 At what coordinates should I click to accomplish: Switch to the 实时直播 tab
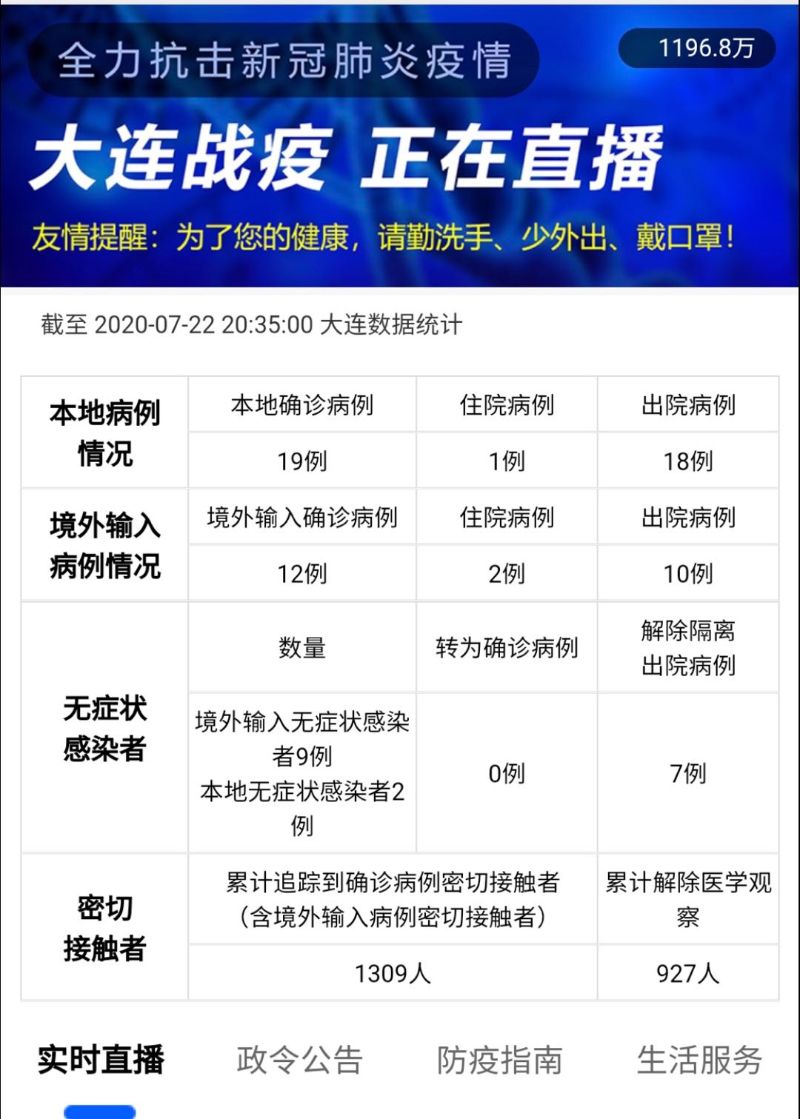(101, 1060)
